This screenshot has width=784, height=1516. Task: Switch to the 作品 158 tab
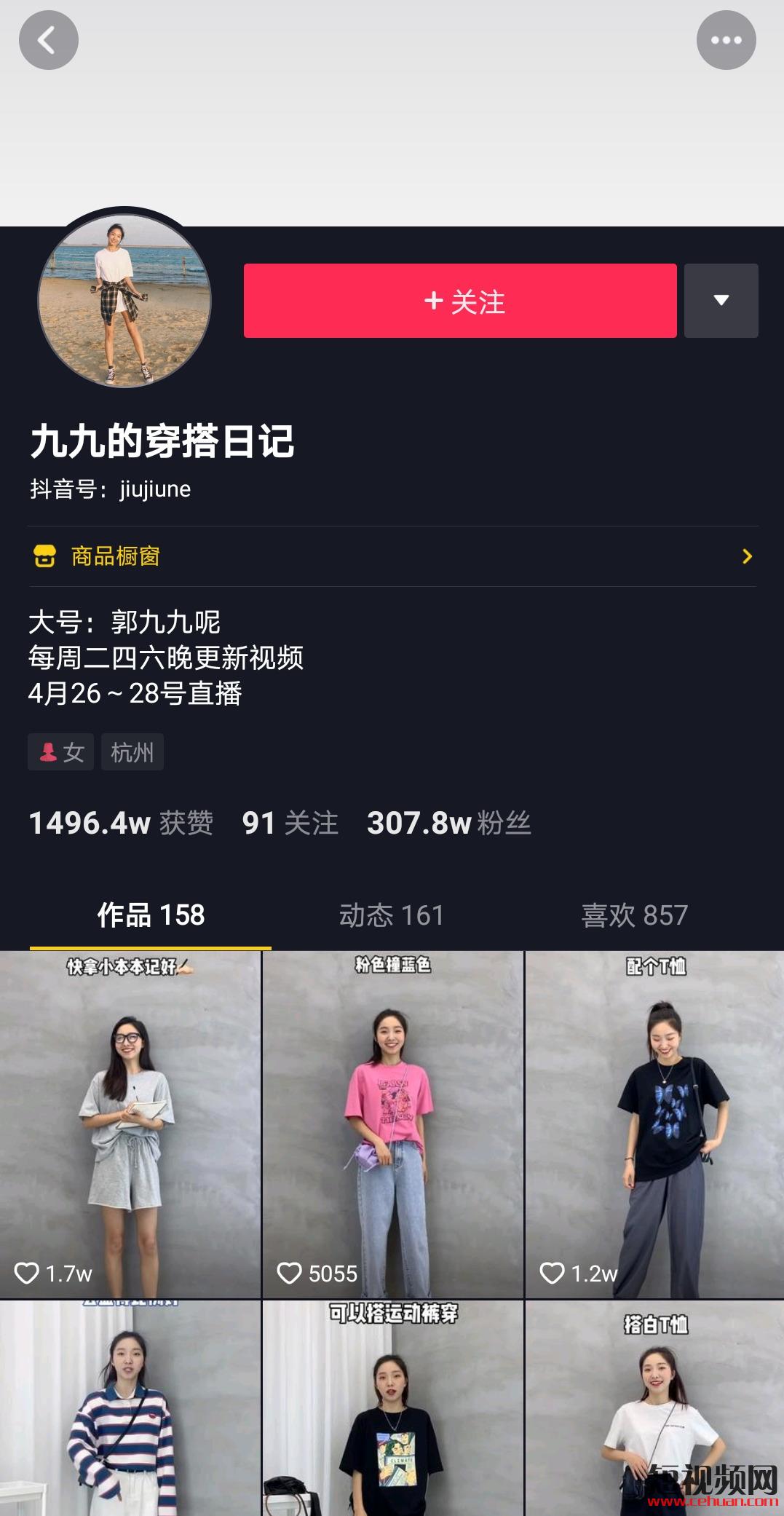click(x=151, y=915)
